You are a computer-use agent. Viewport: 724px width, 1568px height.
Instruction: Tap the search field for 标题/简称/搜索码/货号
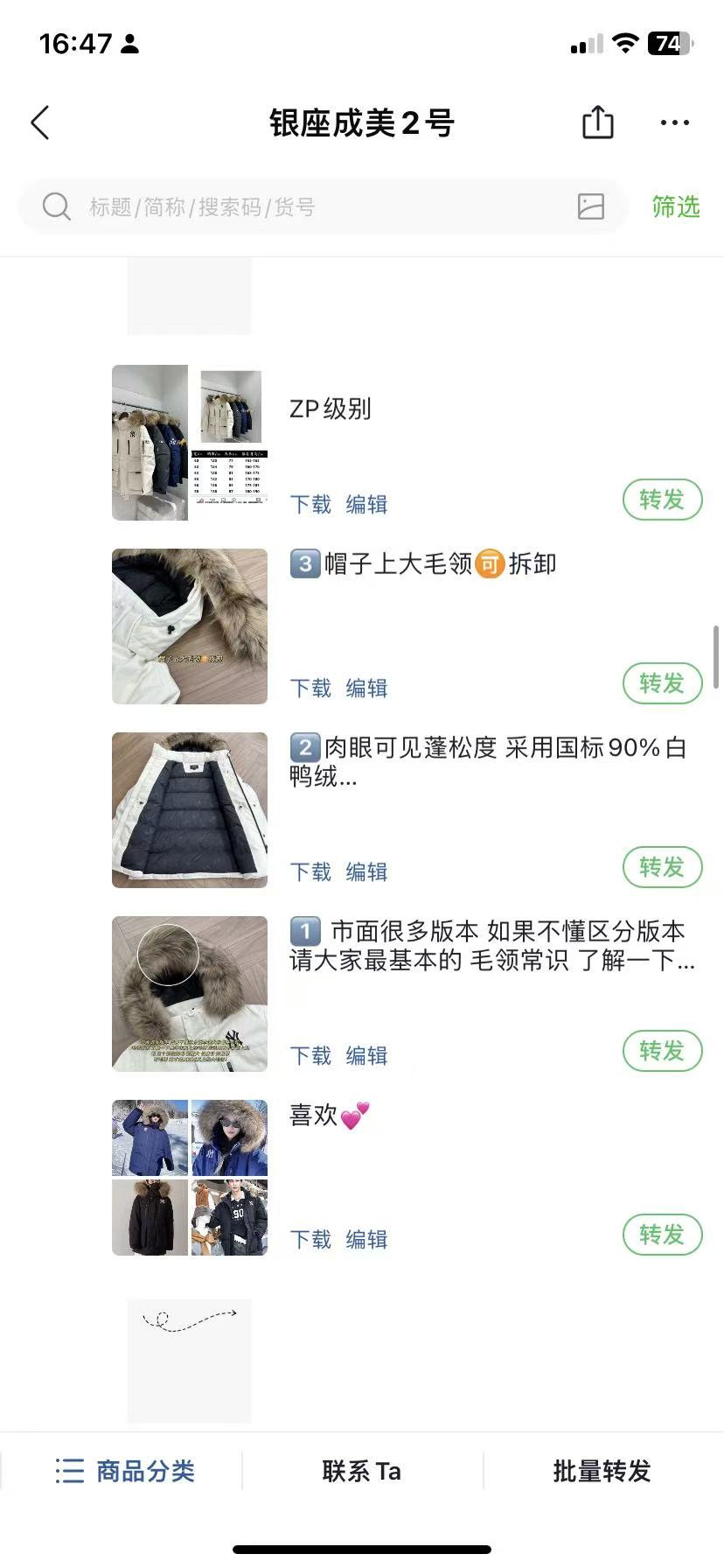[306, 207]
